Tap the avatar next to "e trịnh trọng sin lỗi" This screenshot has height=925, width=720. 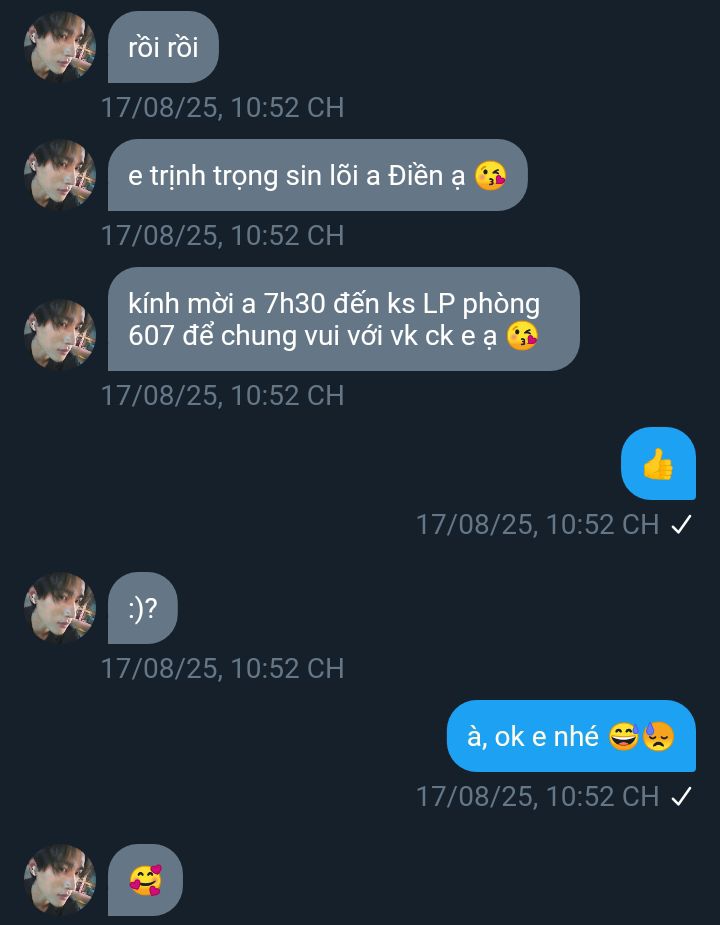click(60, 175)
